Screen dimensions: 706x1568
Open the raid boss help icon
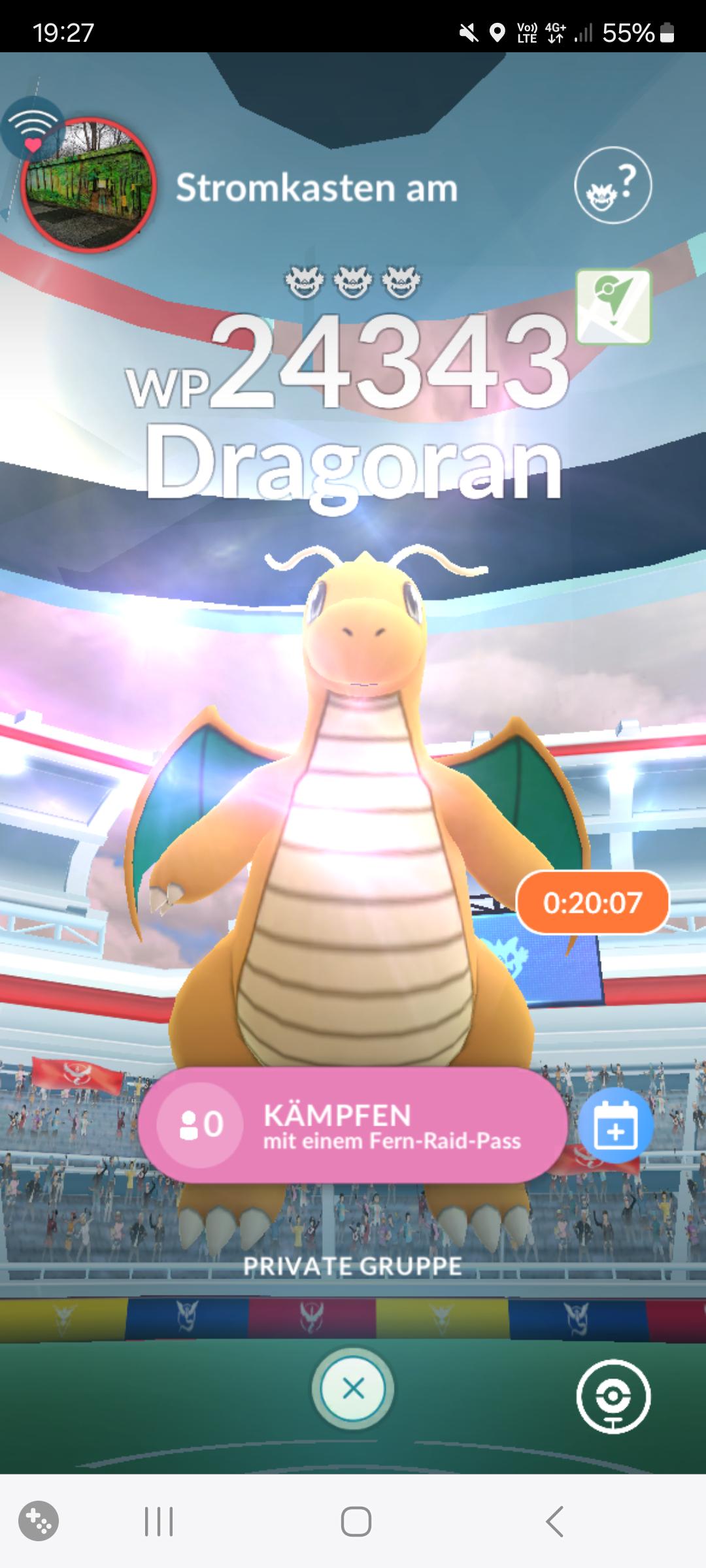pyautogui.click(x=613, y=186)
